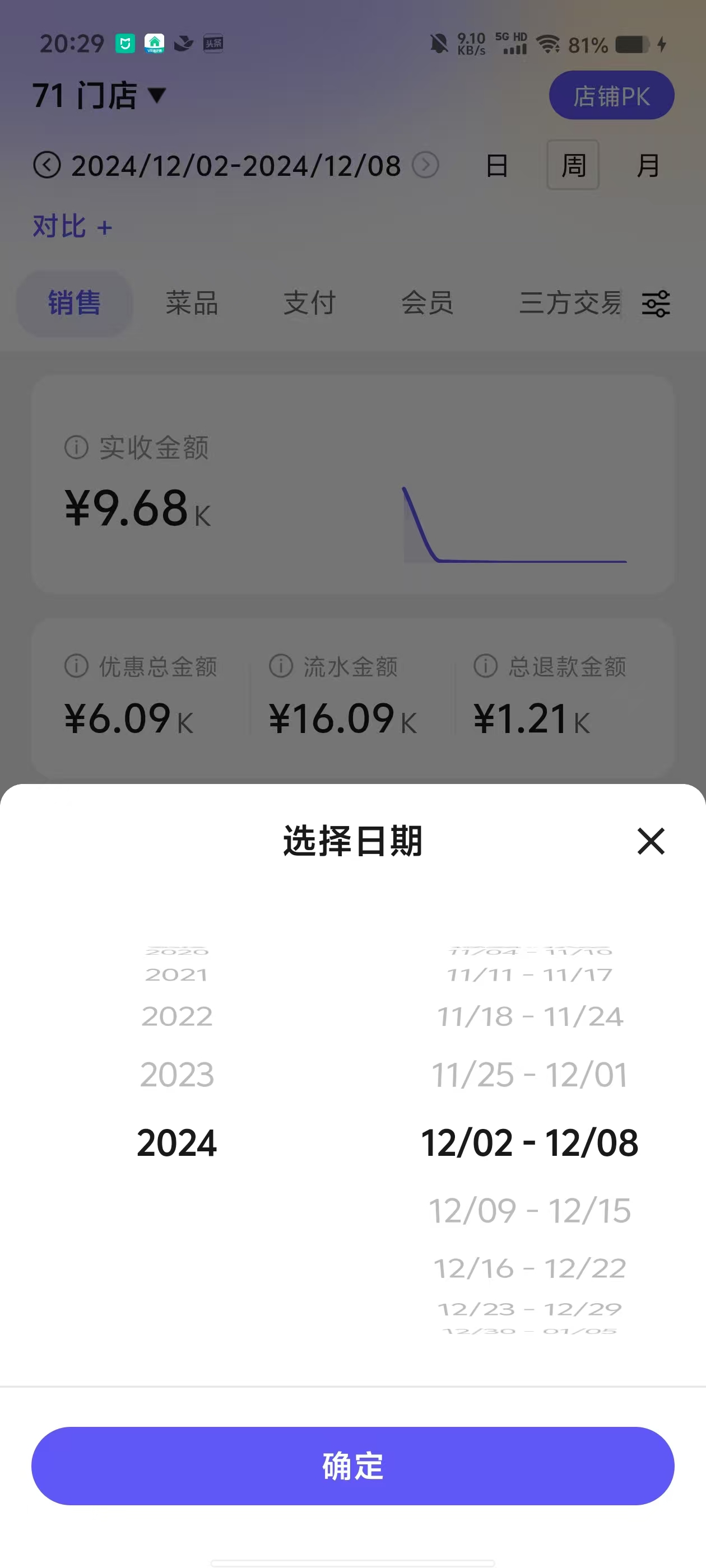Choose the week 11/25 - 12/01

(x=529, y=1074)
